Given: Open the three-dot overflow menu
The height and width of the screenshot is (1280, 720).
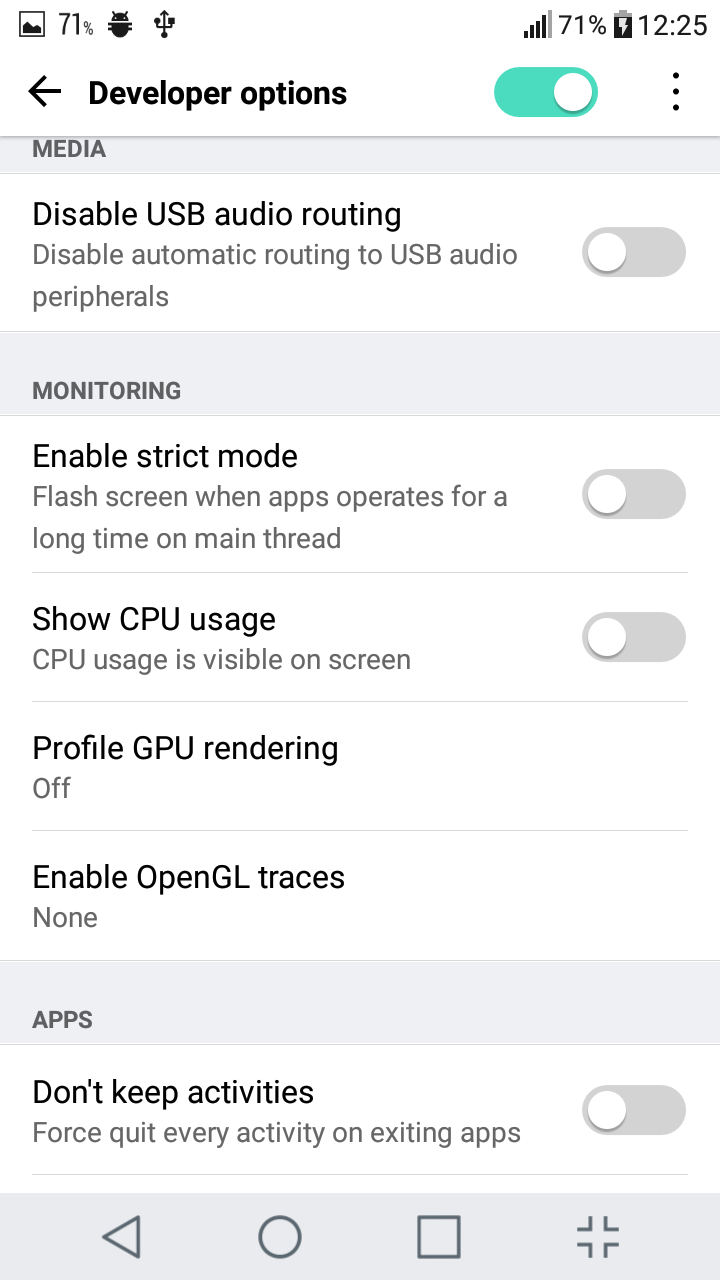Looking at the screenshot, I should (x=676, y=92).
